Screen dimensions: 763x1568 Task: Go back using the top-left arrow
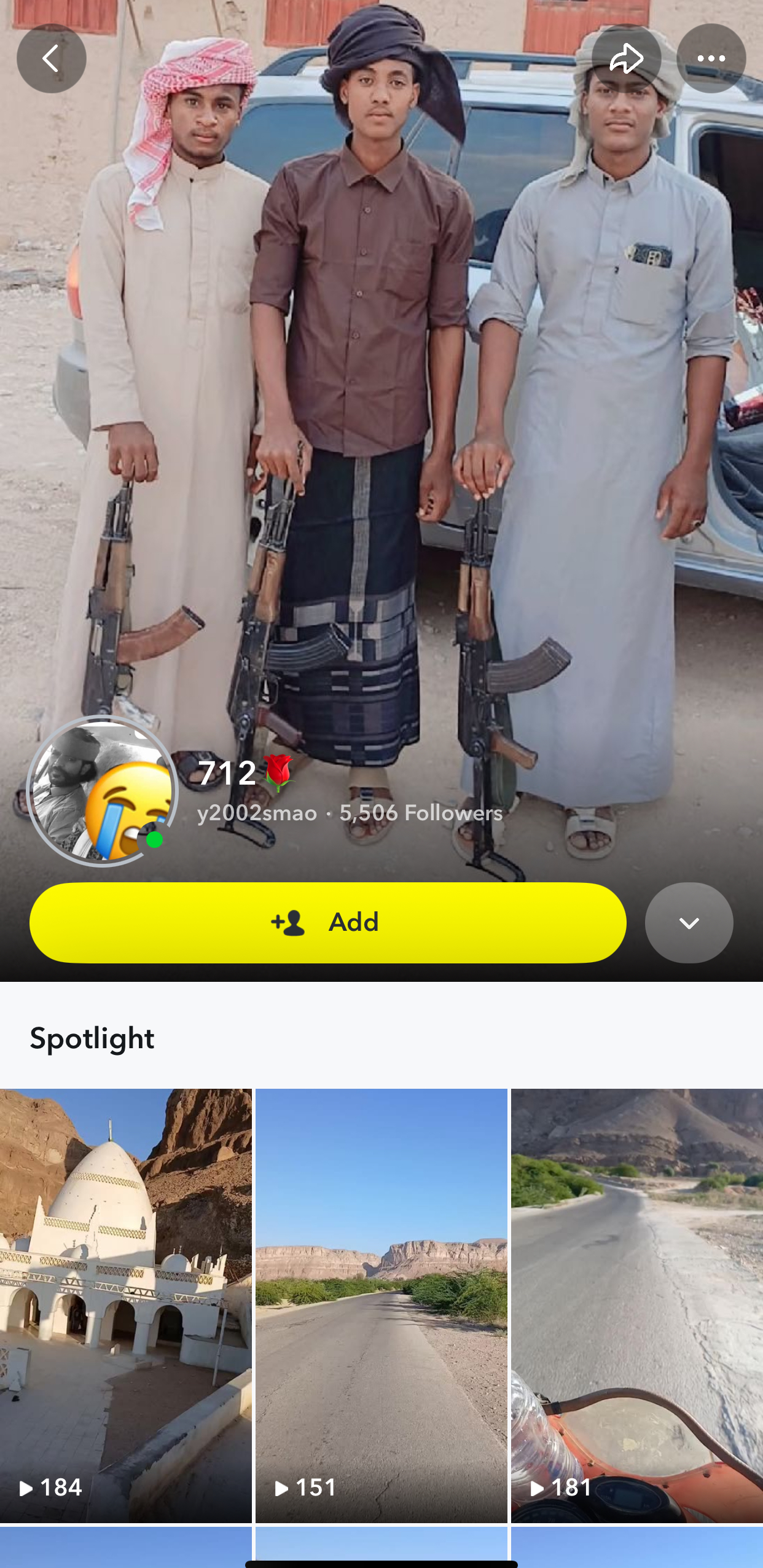coord(51,59)
